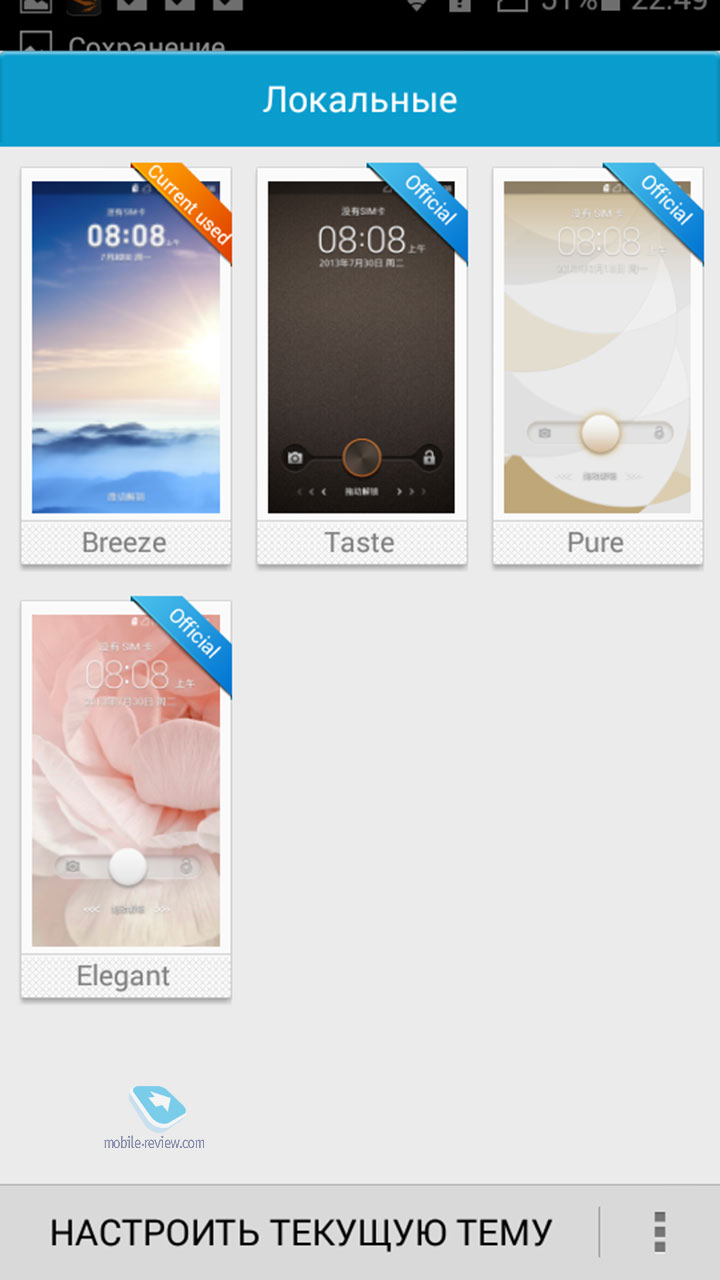Viewport: 720px width, 1280px height.
Task: Choose the Pure theme
Action: 598,366
